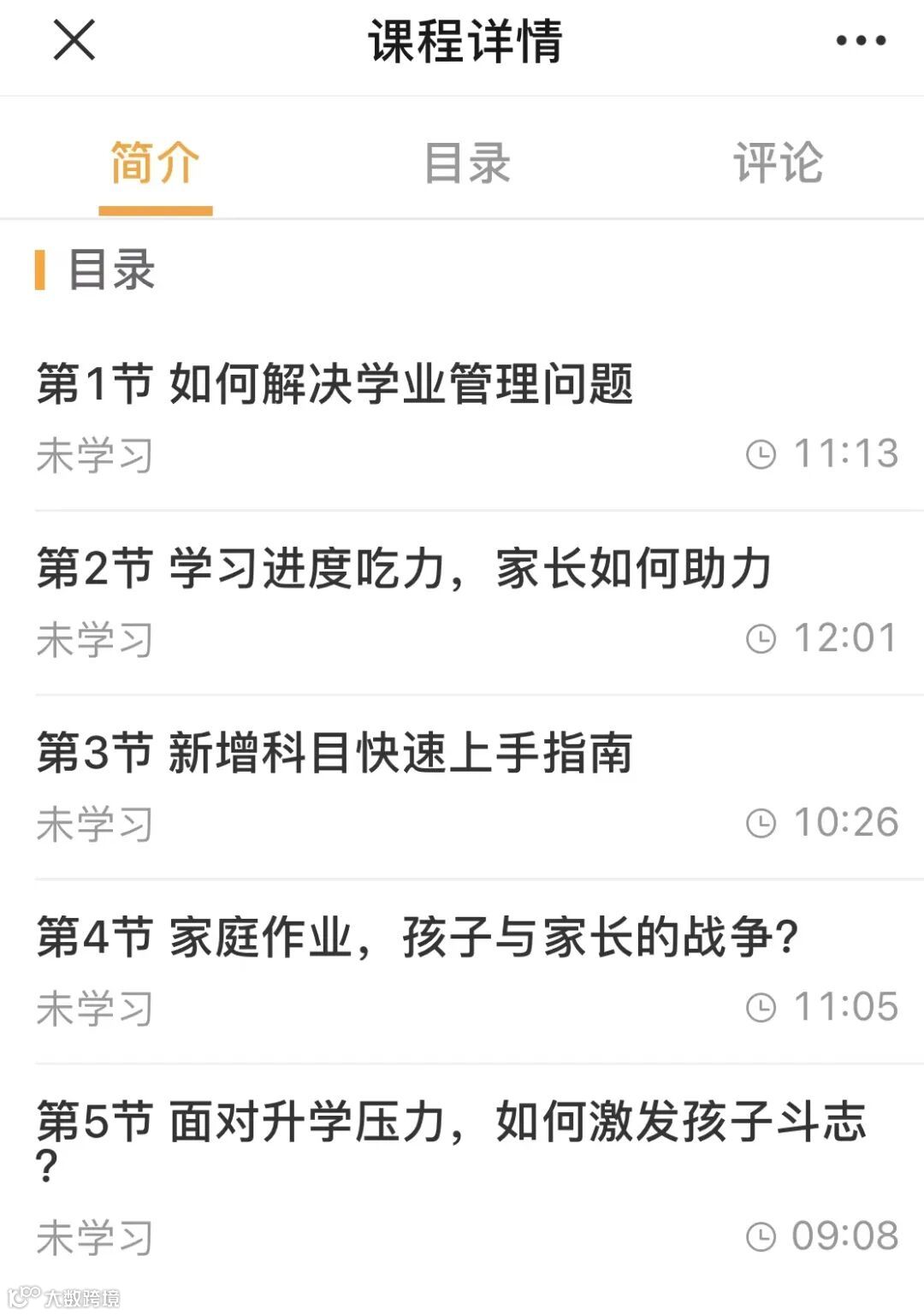
Task: Open lesson 第4节 家庭作业
Action: pos(417,937)
